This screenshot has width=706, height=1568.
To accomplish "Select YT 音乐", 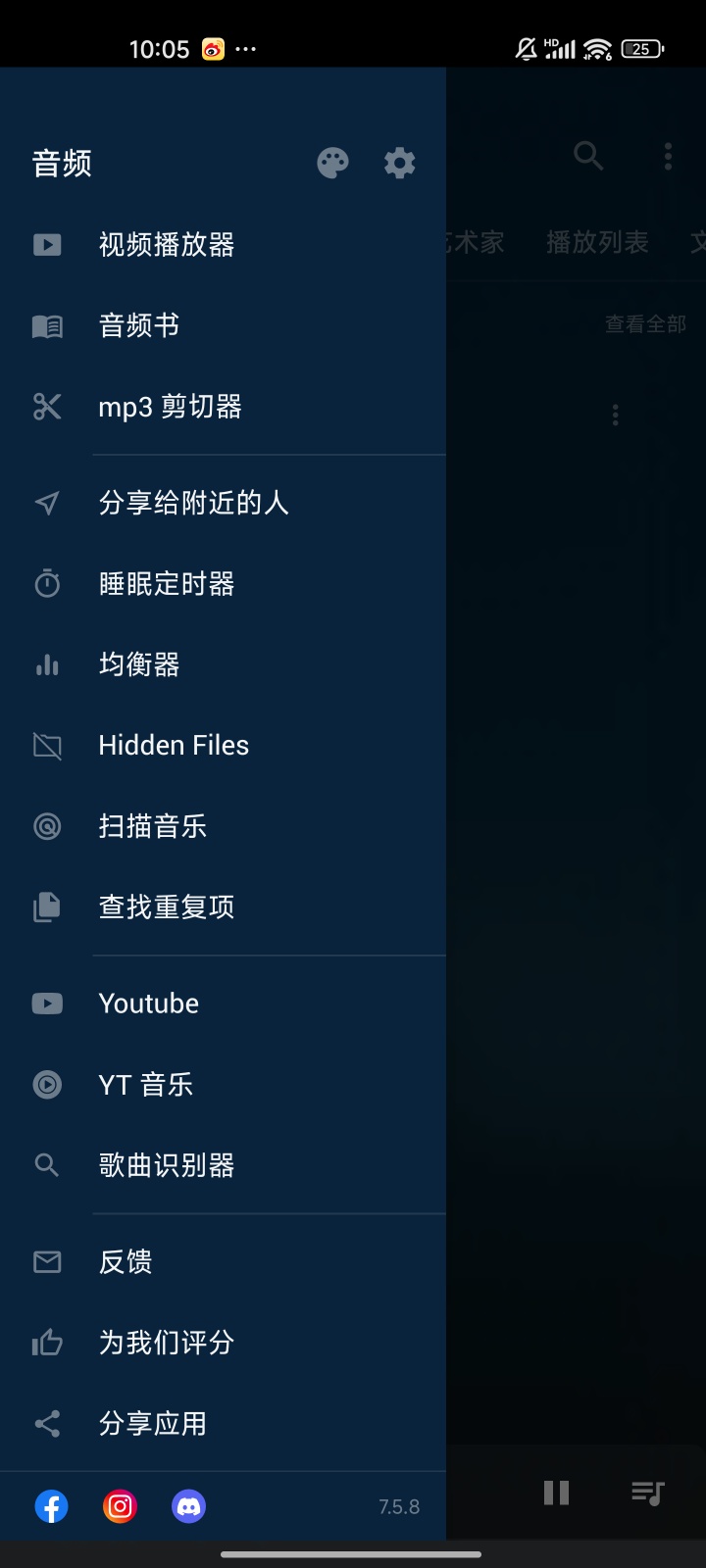I will pos(146,1085).
